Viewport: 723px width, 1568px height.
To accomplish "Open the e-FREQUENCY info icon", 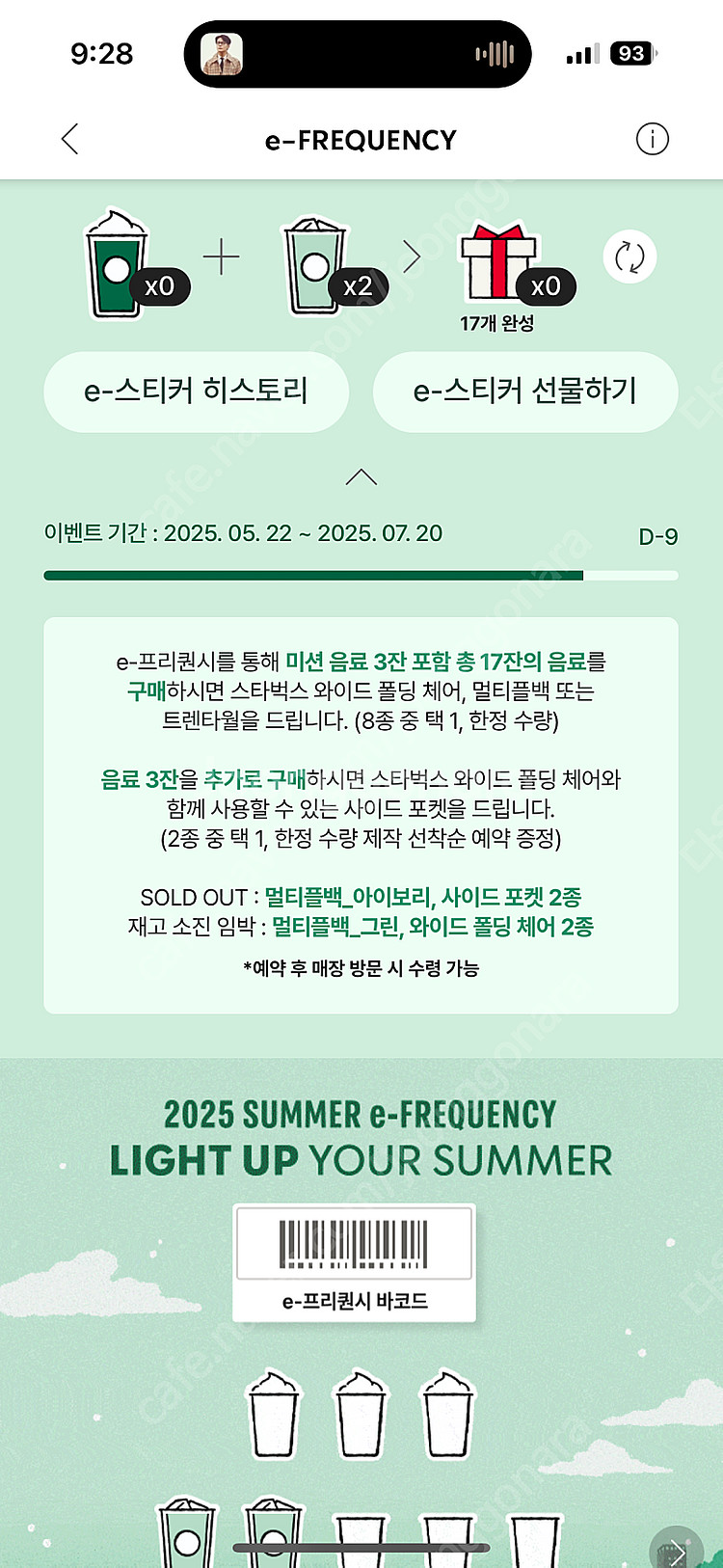I will click(653, 139).
